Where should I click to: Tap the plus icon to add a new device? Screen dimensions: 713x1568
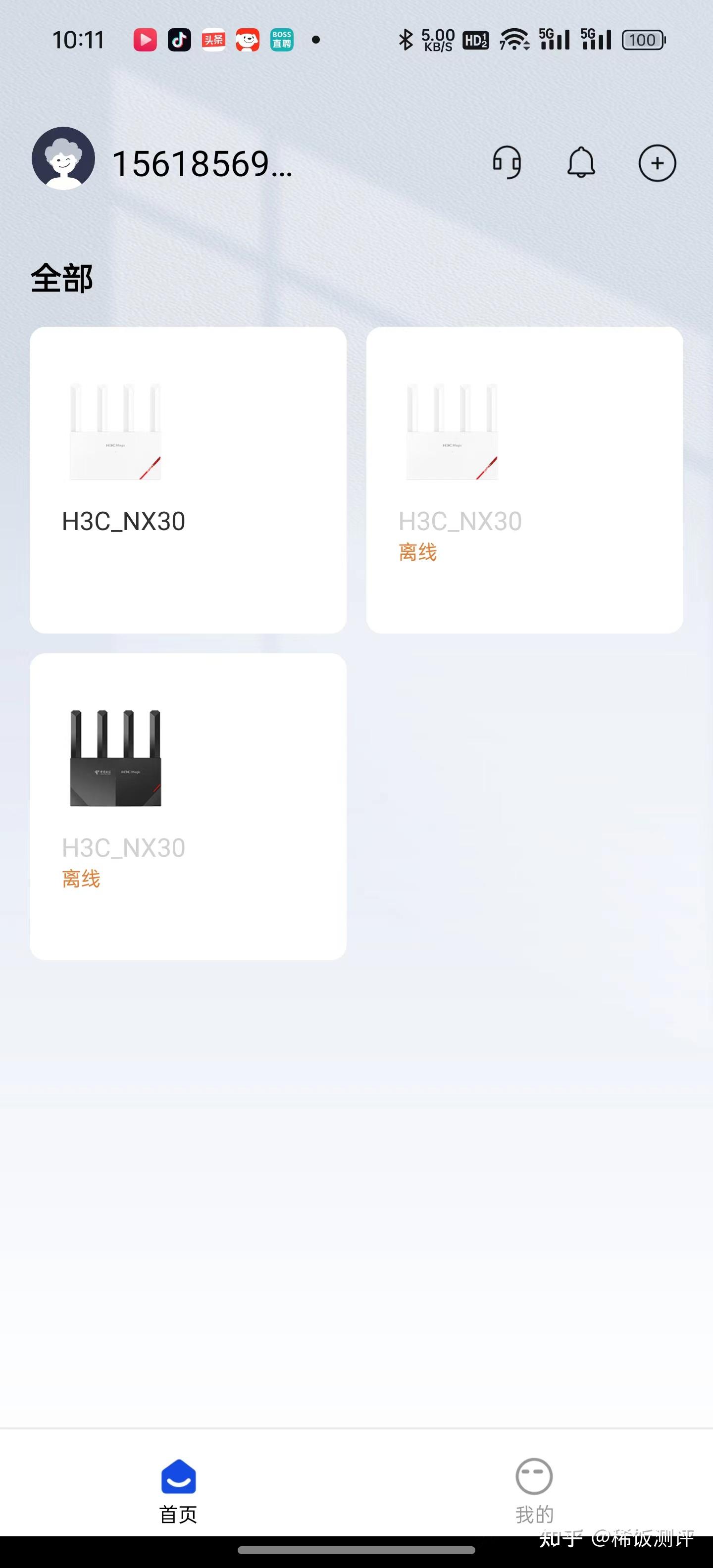(658, 163)
